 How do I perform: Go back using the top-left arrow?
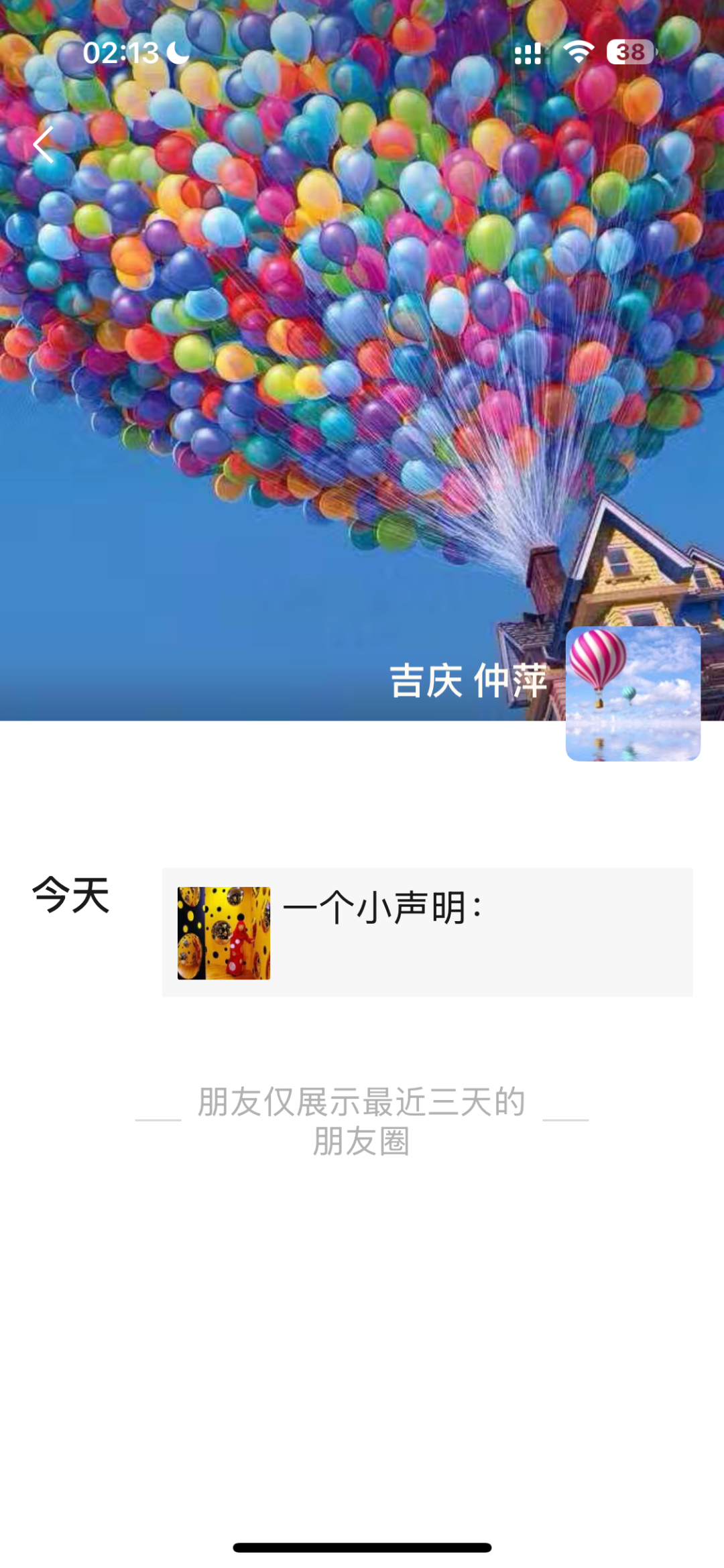(x=44, y=144)
